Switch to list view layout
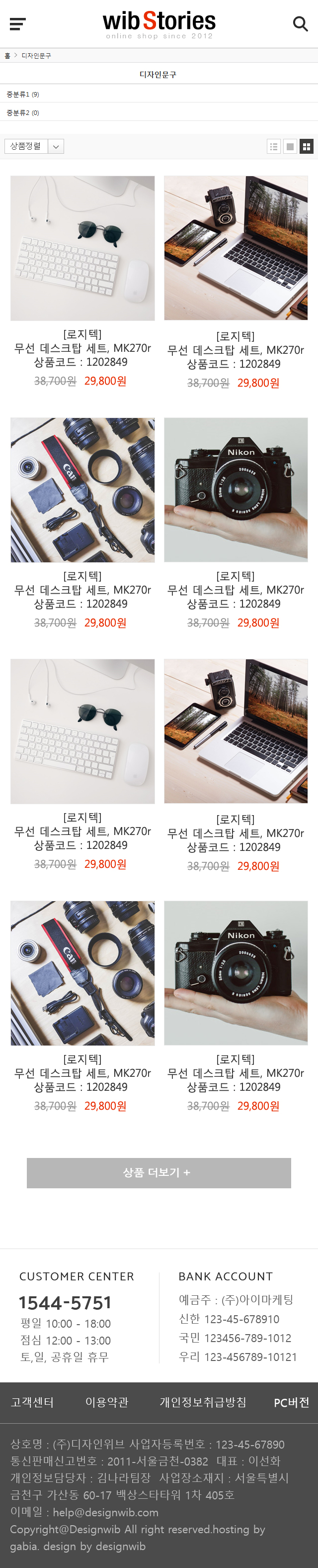Screen dimensions: 318x1568 [274, 147]
